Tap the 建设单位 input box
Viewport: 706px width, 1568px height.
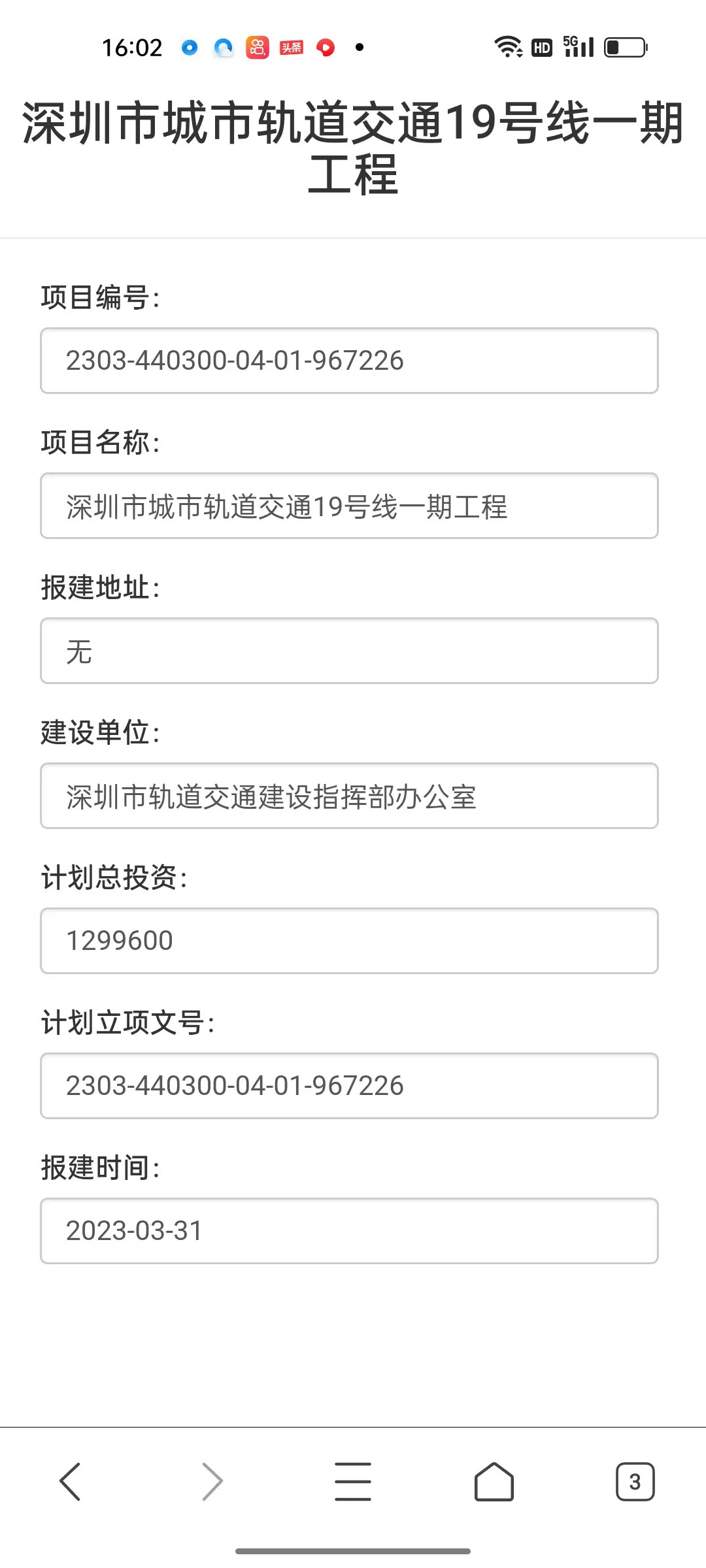pos(349,796)
